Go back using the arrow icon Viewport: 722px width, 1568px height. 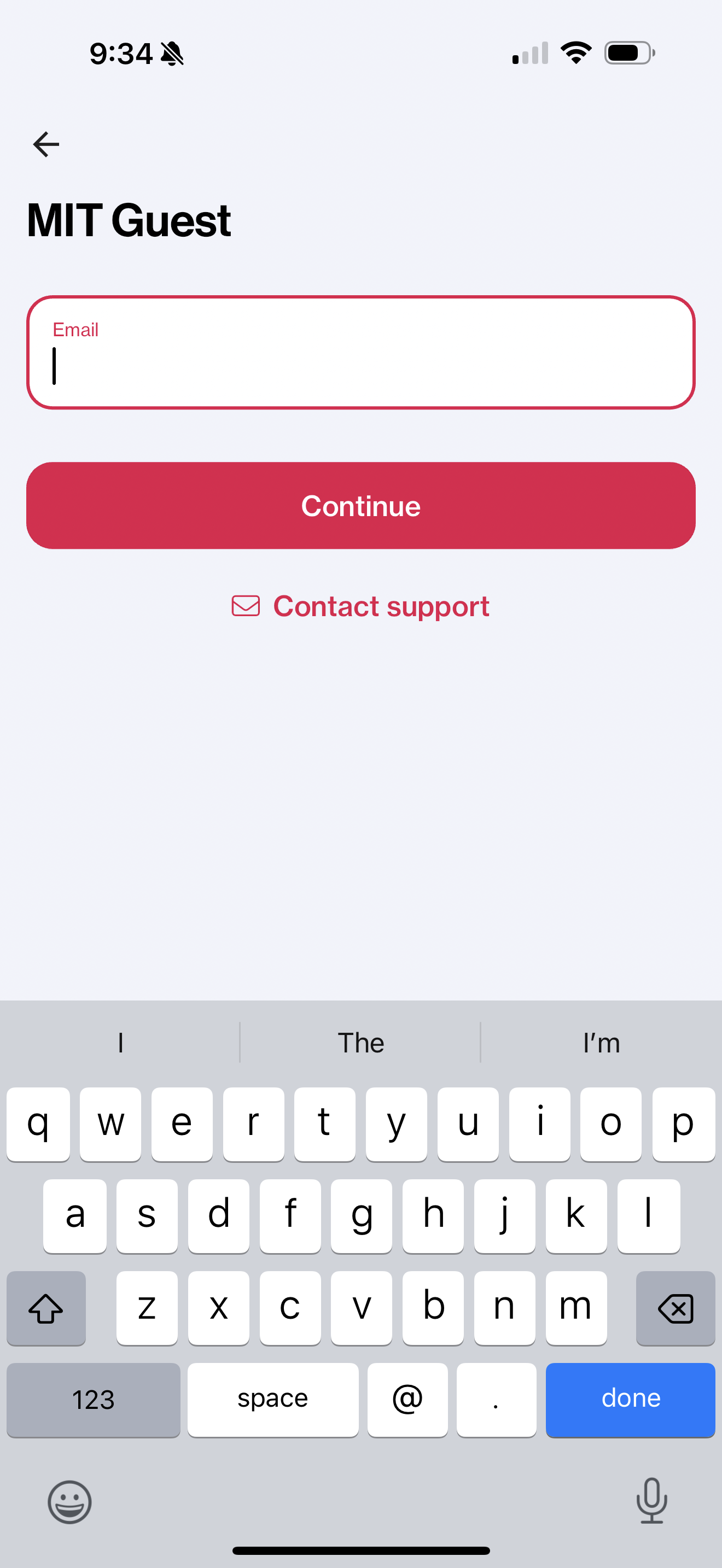(46, 144)
